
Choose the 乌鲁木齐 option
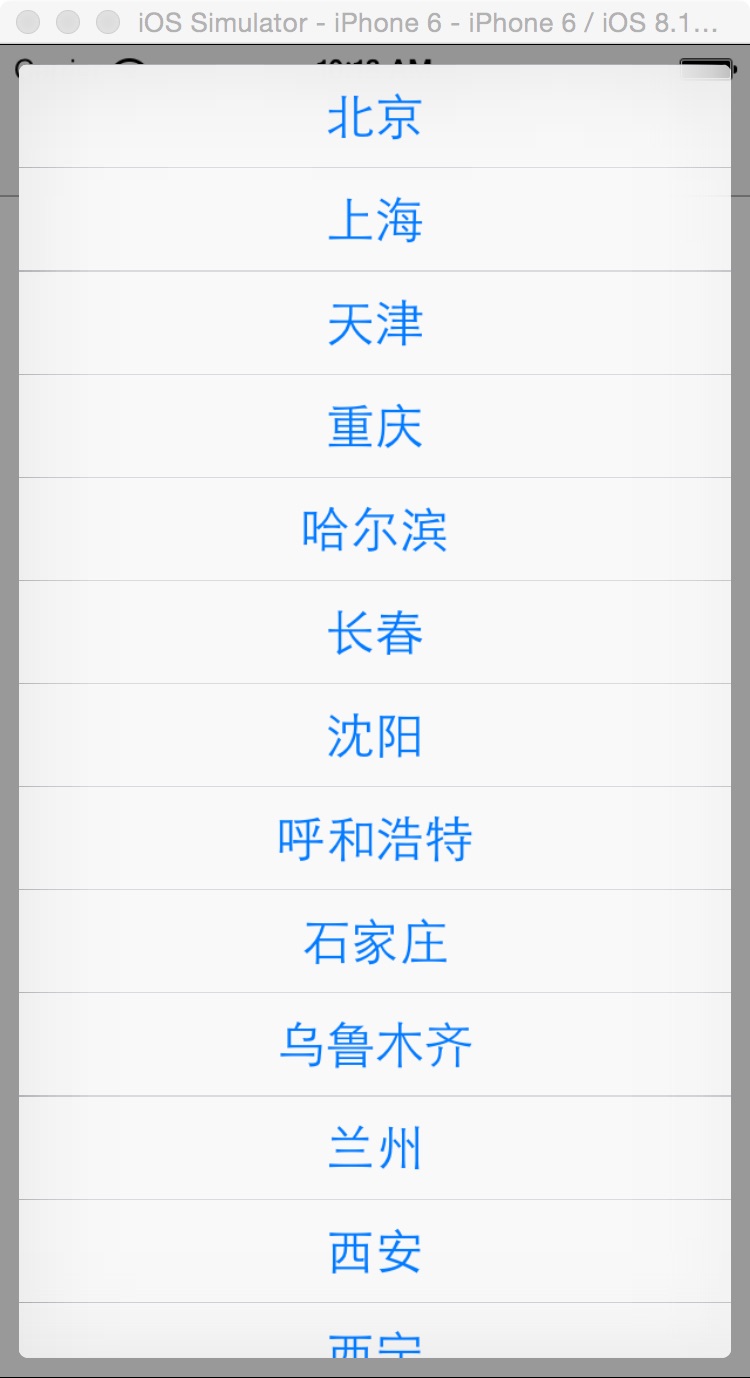[375, 1044]
